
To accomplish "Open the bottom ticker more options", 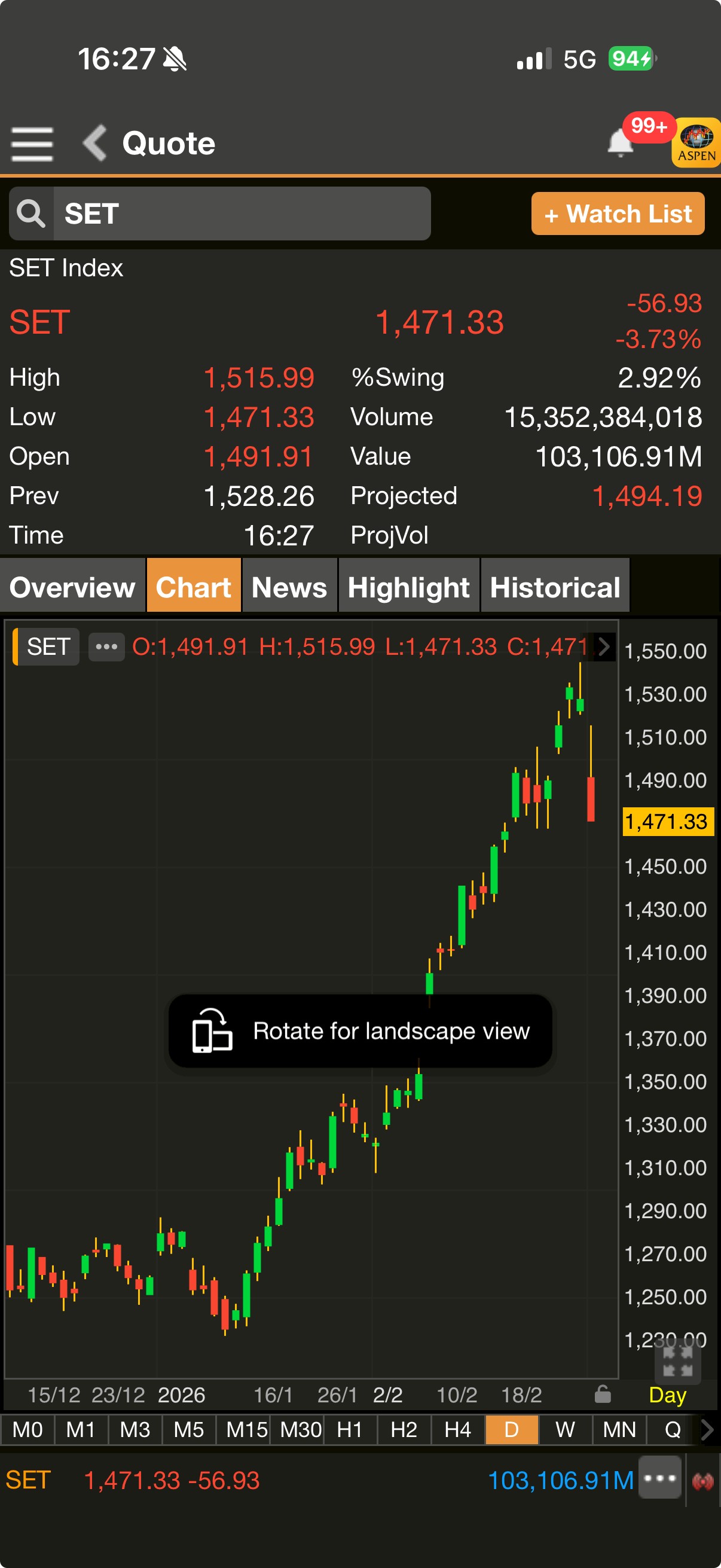I will click(659, 1478).
